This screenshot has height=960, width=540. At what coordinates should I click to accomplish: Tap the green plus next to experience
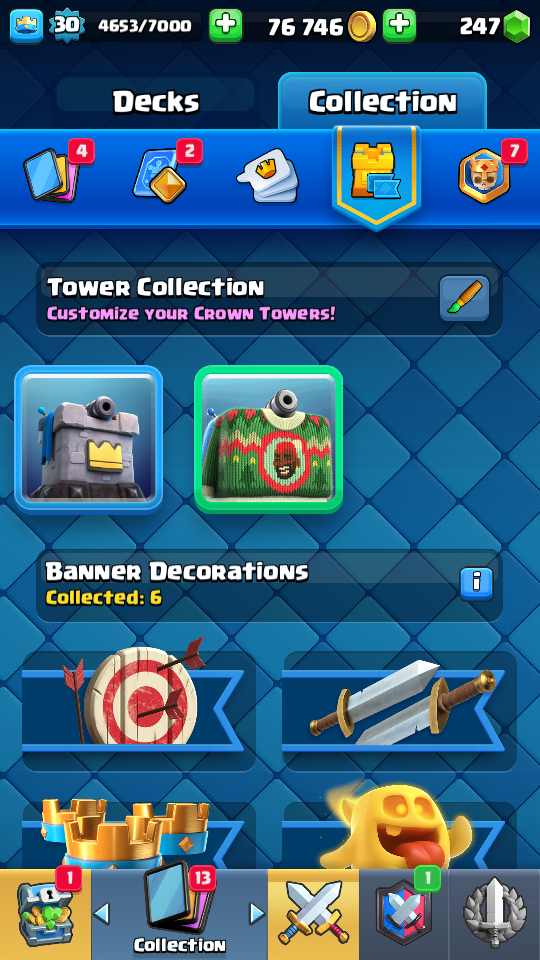[225, 26]
